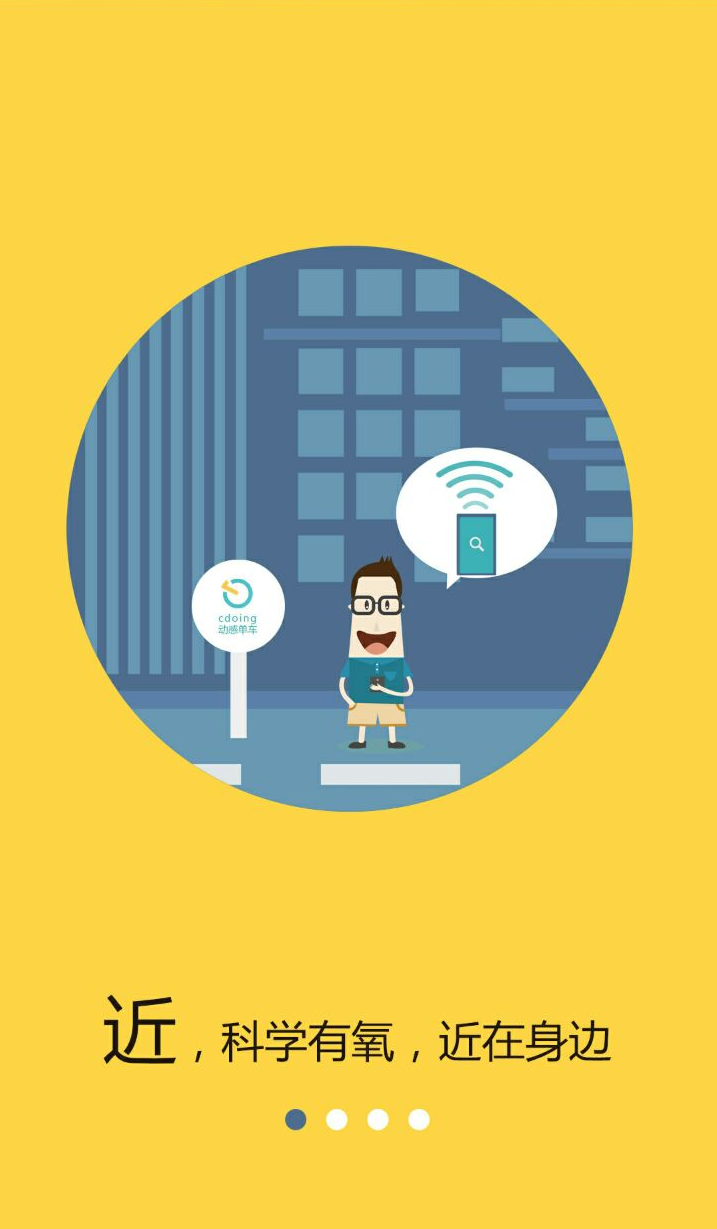Go to the fourth page indicator dot
717x1229 pixels.
(419, 1119)
